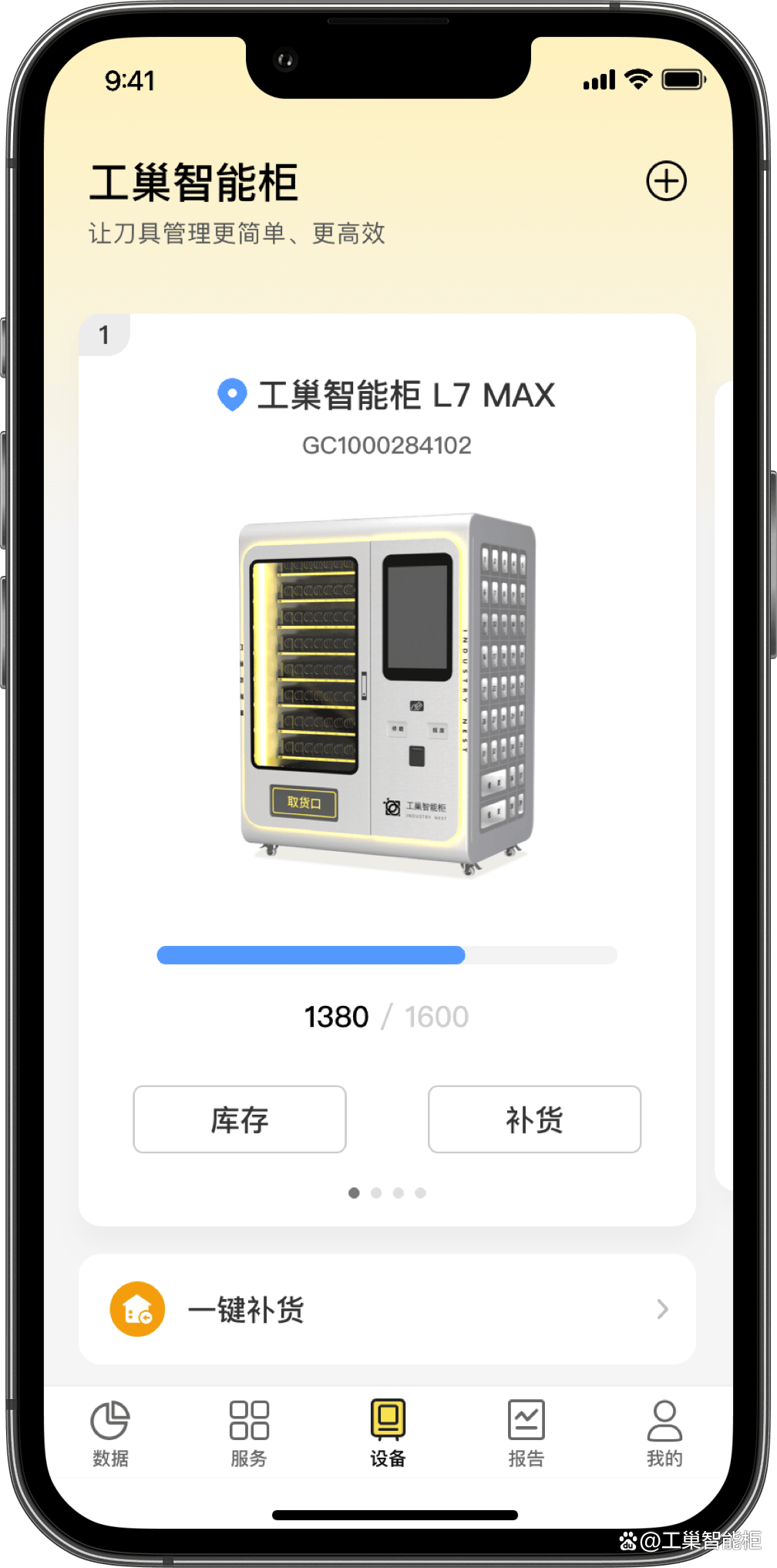
Task: Tap the second page indicator dot
Action: pyautogui.click(x=376, y=1193)
